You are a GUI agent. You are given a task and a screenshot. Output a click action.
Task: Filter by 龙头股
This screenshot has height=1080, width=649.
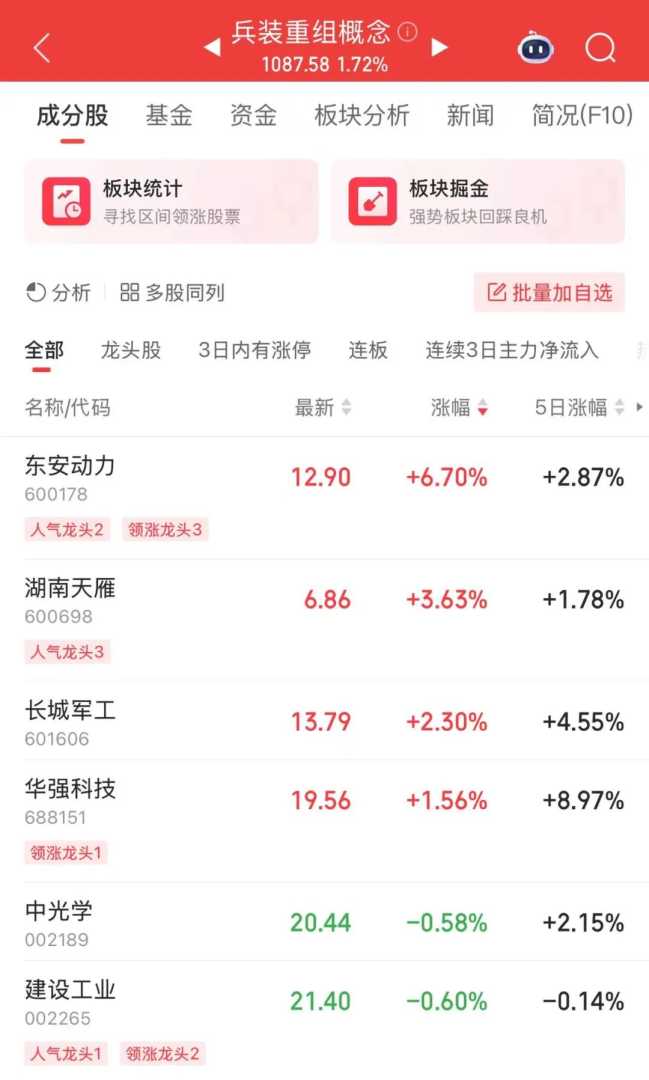[131, 350]
